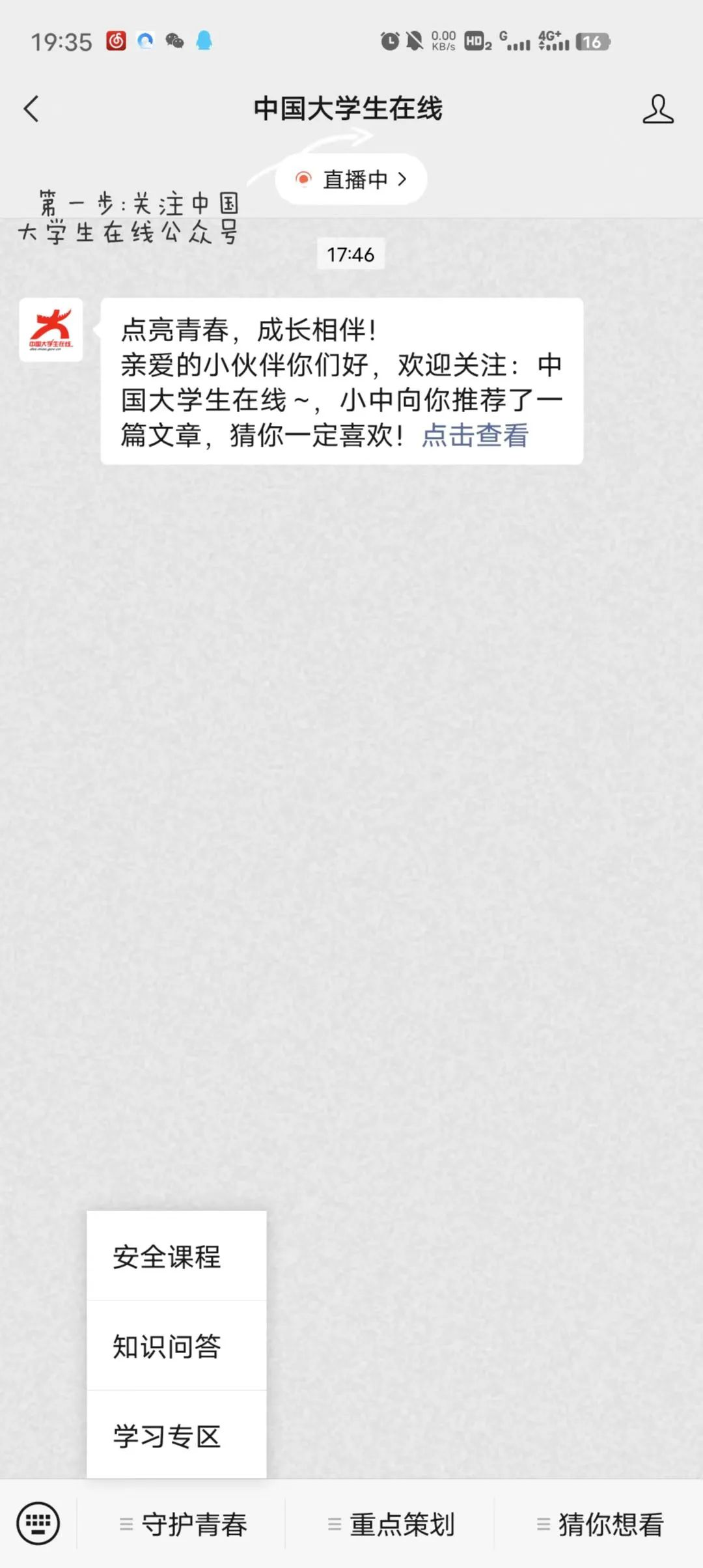Select 安全课程 from the popup menu
Screen dimensions: 703x1568
click(167, 1257)
